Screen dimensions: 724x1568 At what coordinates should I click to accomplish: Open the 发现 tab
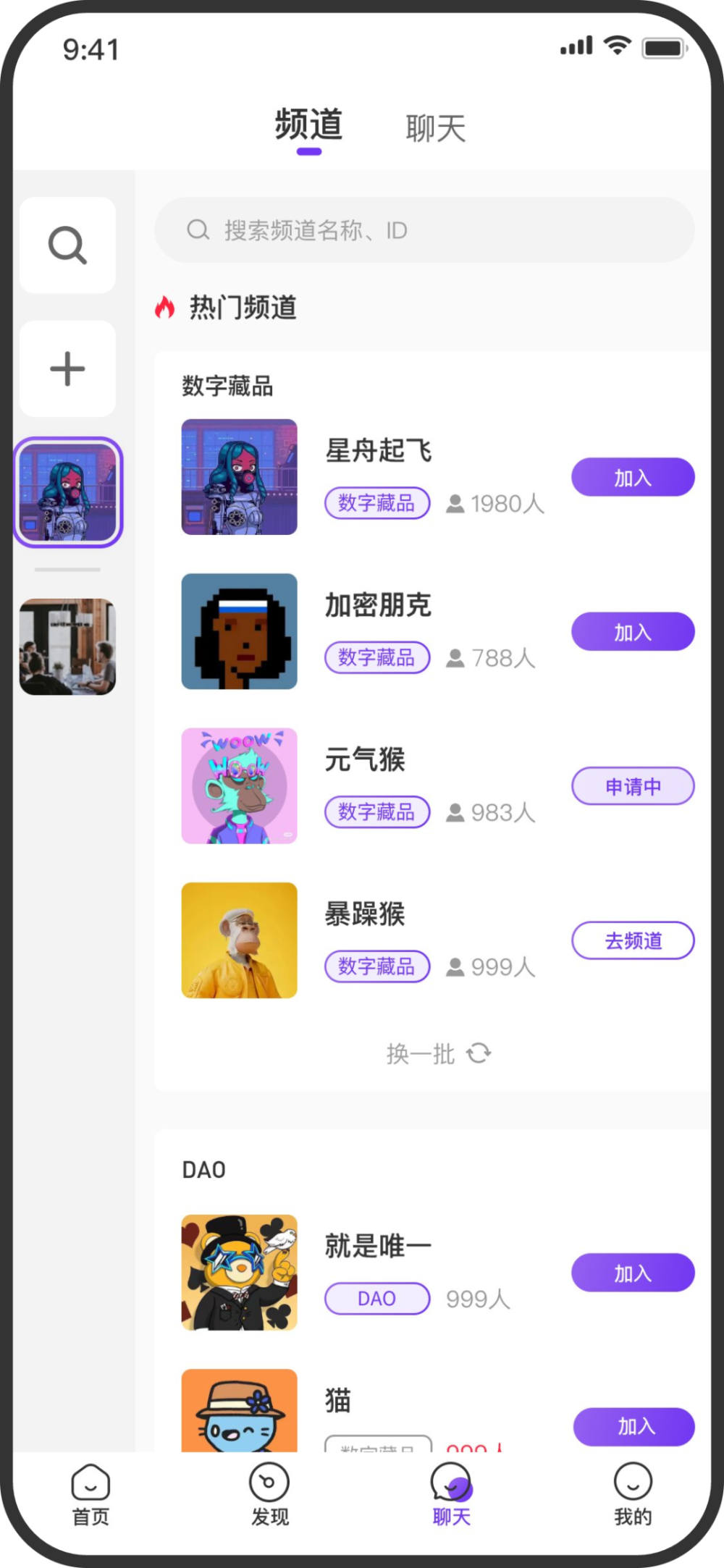(x=269, y=1494)
